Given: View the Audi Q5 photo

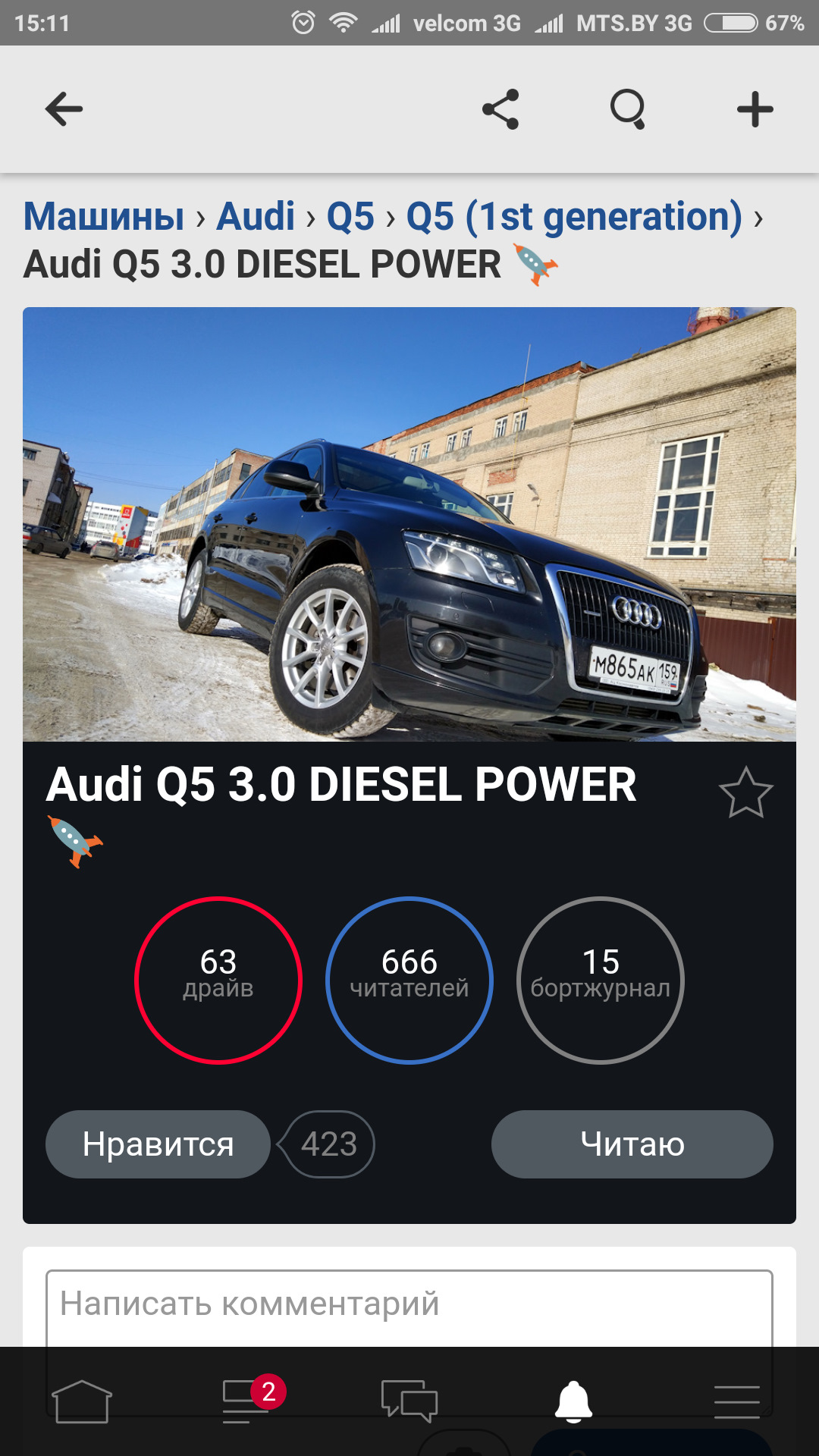Looking at the screenshot, I should coord(409,523).
